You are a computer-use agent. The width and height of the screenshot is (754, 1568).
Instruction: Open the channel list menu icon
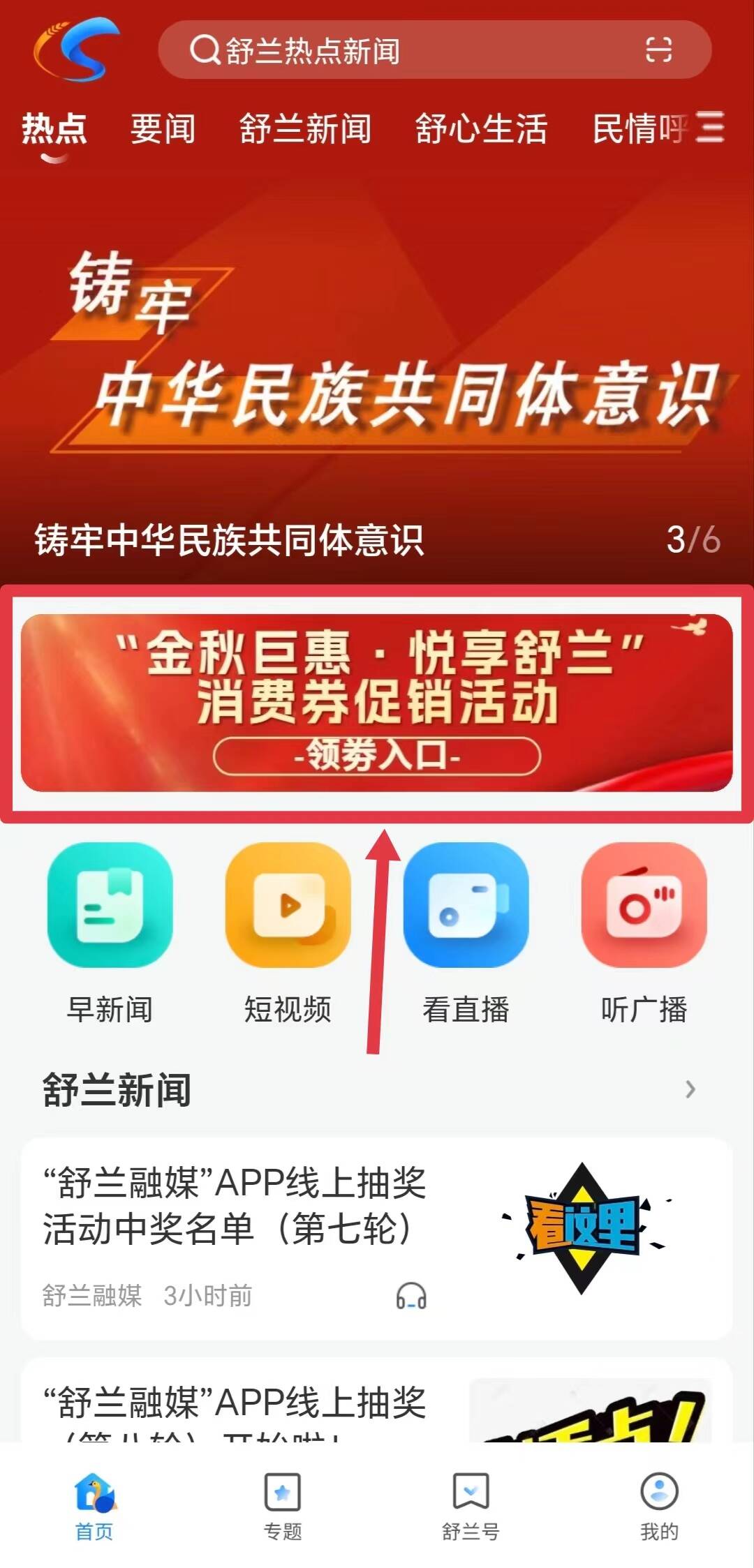point(711,128)
